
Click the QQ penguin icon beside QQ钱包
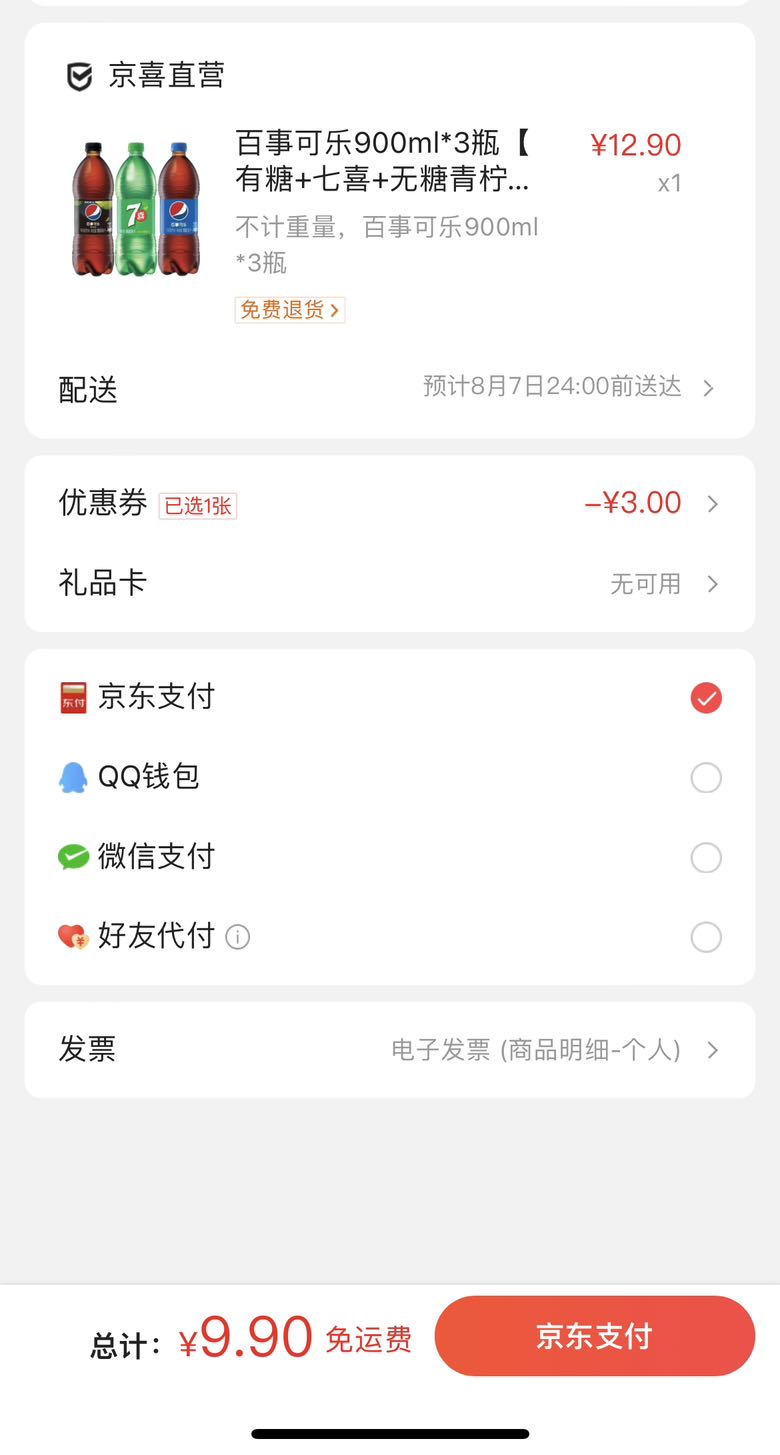74,777
